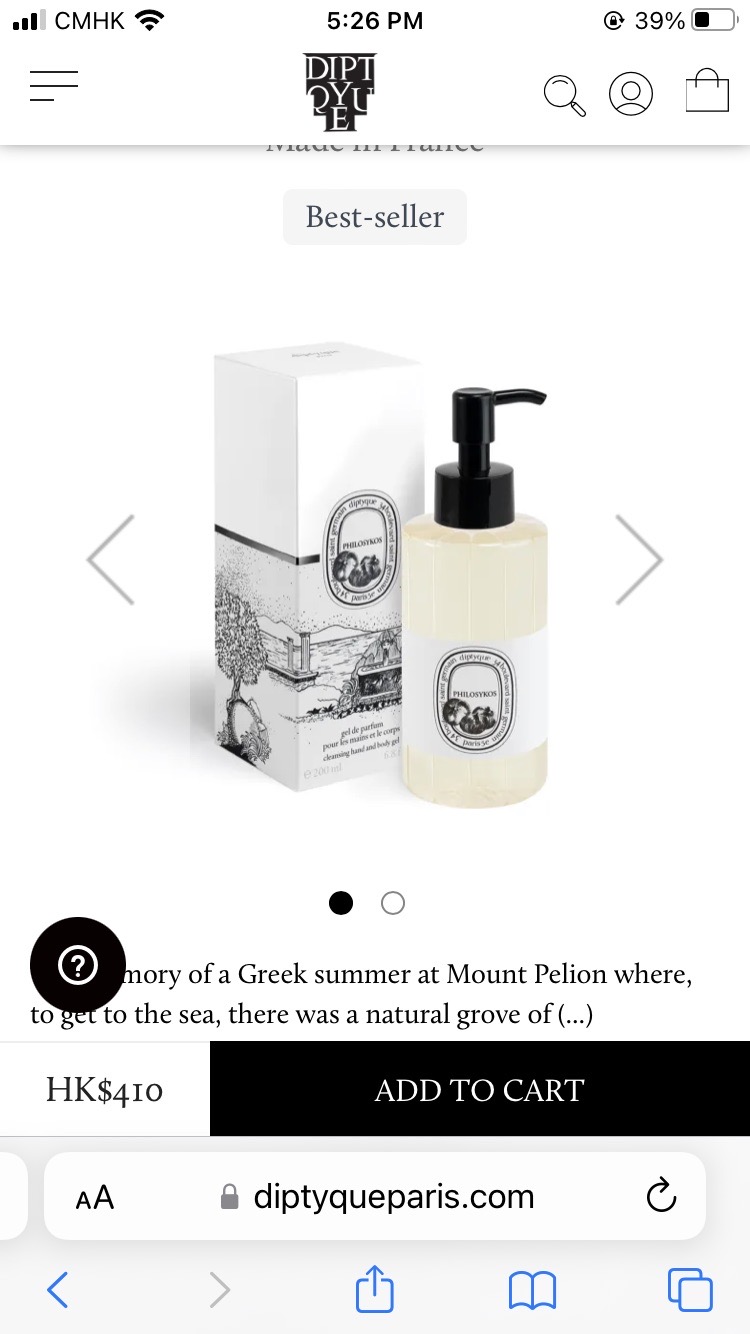The image size is (750, 1334).
Task: View the shopping bag
Action: tap(707, 91)
